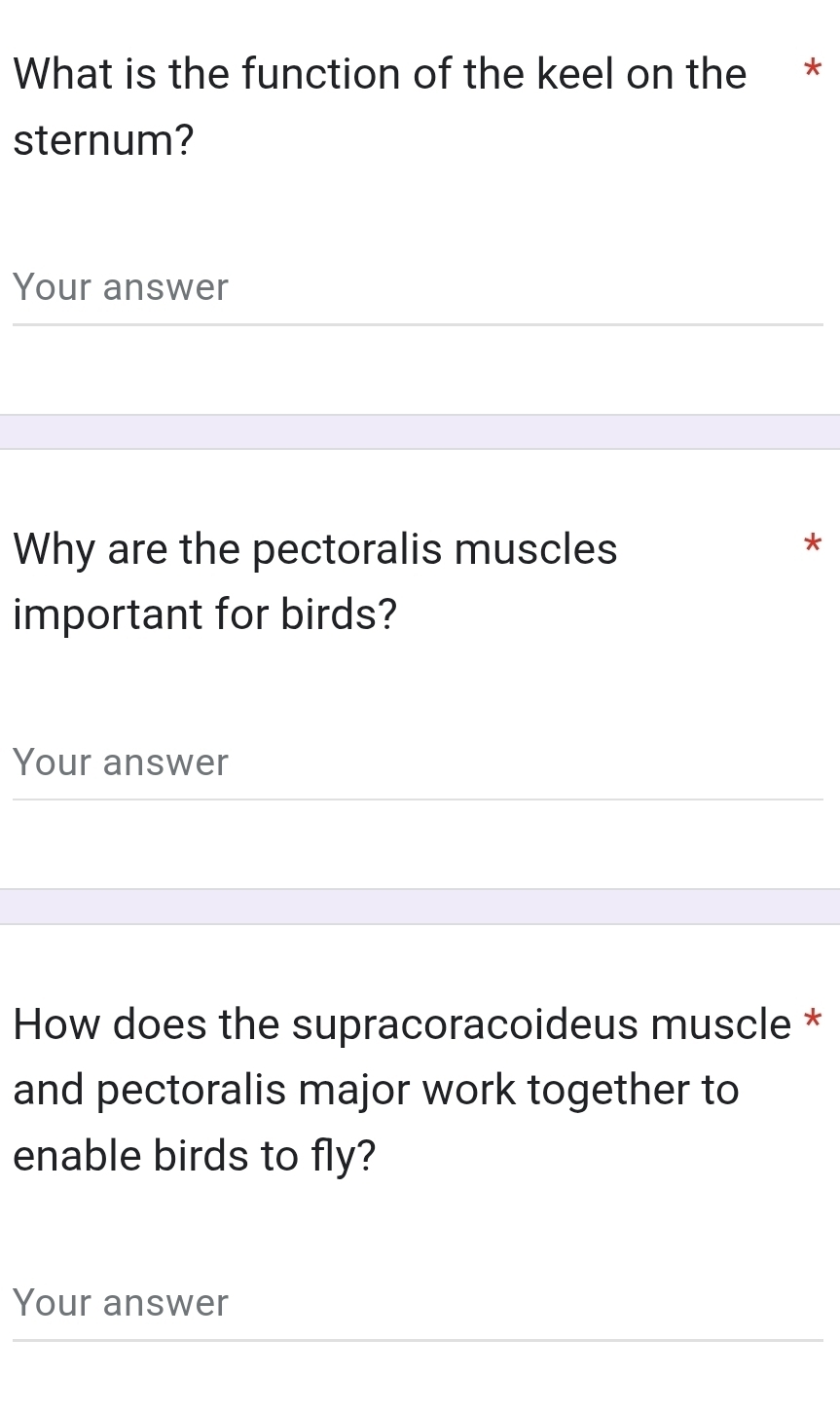Click the required asterisk on the keel question
The height and width of the screenshot is (1413, 840).
click(x=813, y=70)
